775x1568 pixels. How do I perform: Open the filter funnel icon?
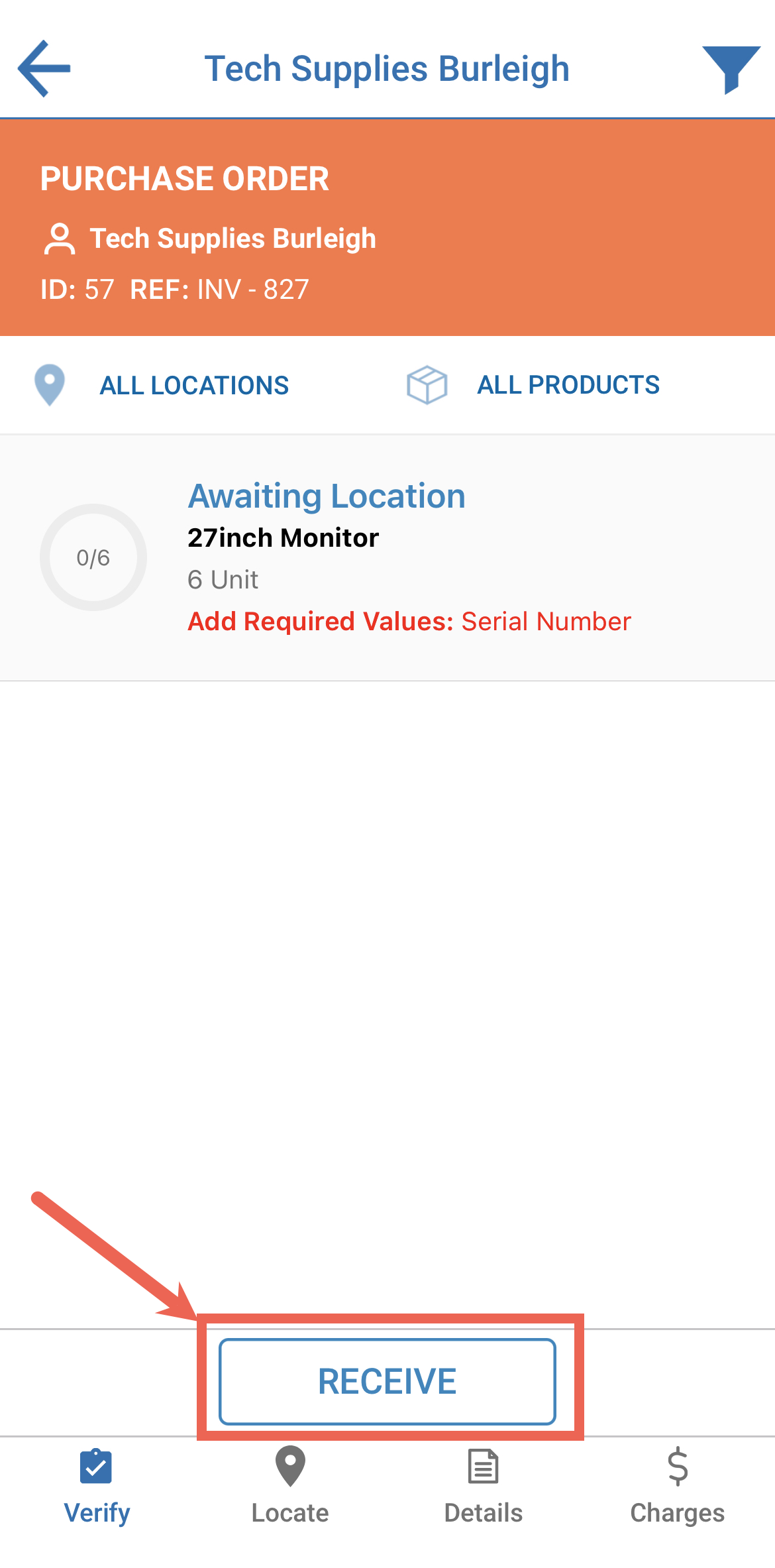point(731,69)
